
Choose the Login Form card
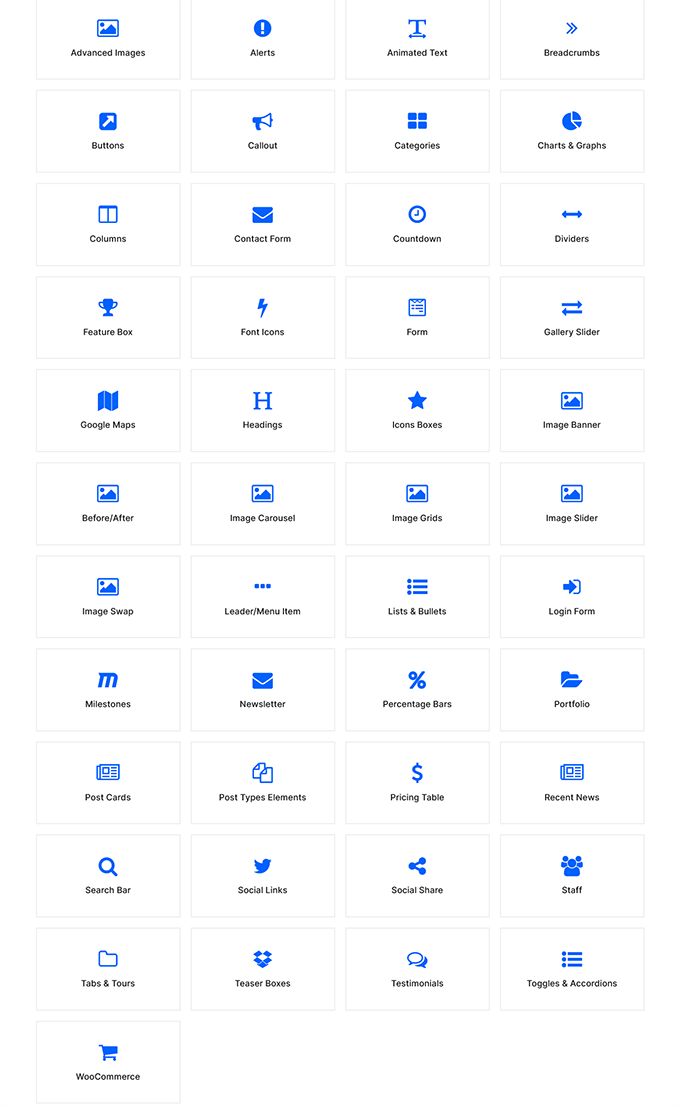point(572,596)
